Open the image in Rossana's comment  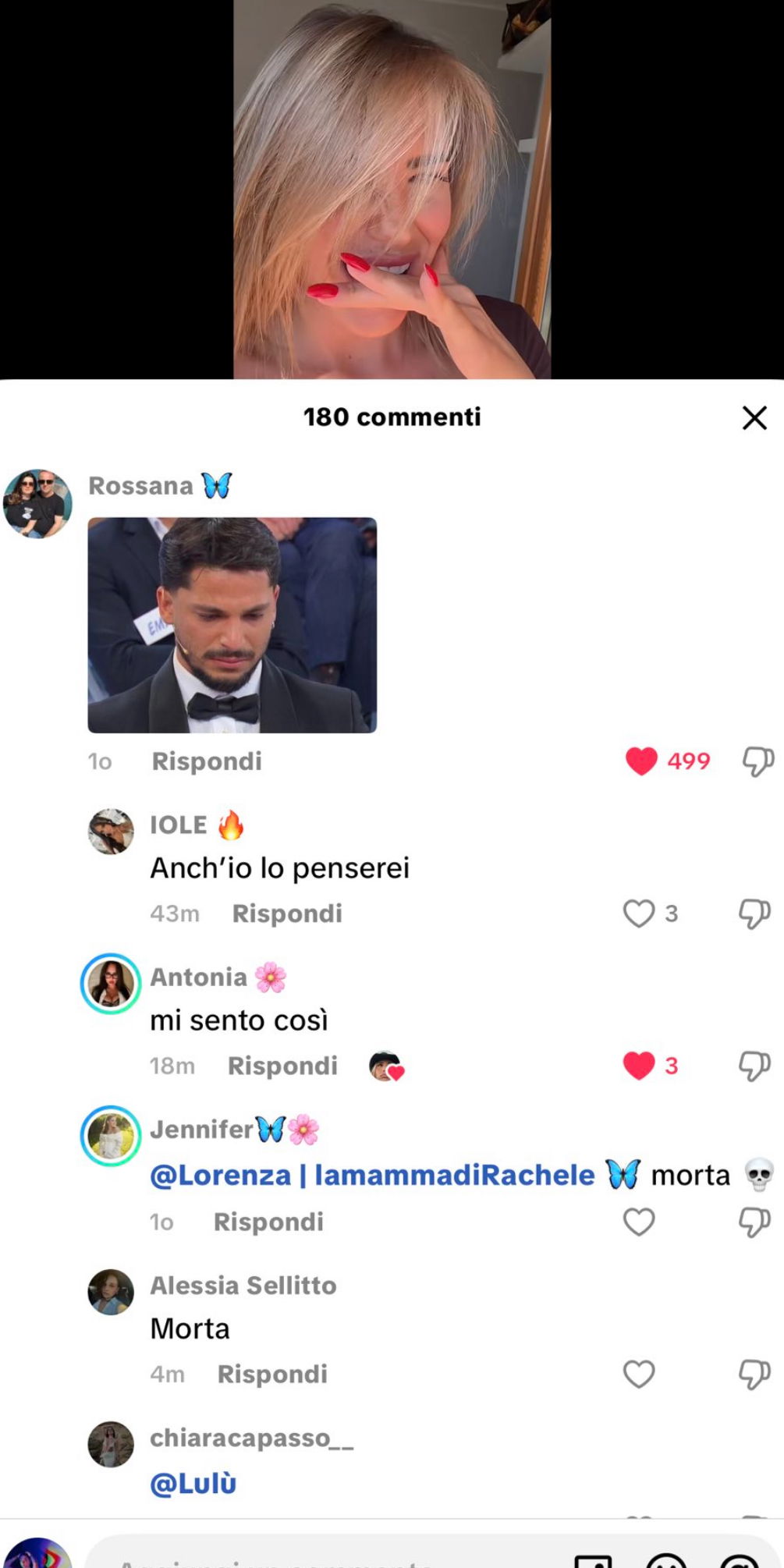coord(232,625)
